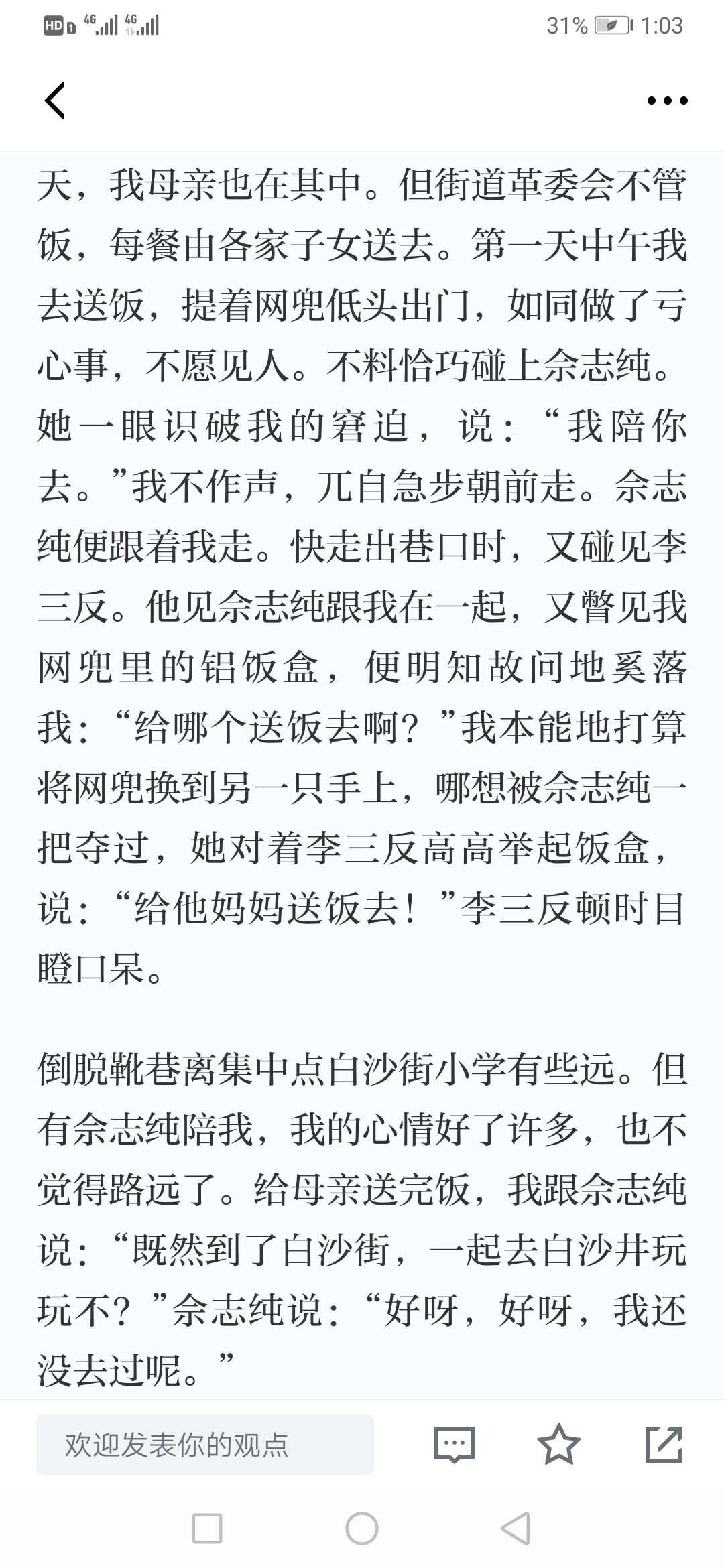This screenshot has height=1568, width=724.
Task: Tap the comment box "欢迎发表你的观点"
Action: (205, 1445)
